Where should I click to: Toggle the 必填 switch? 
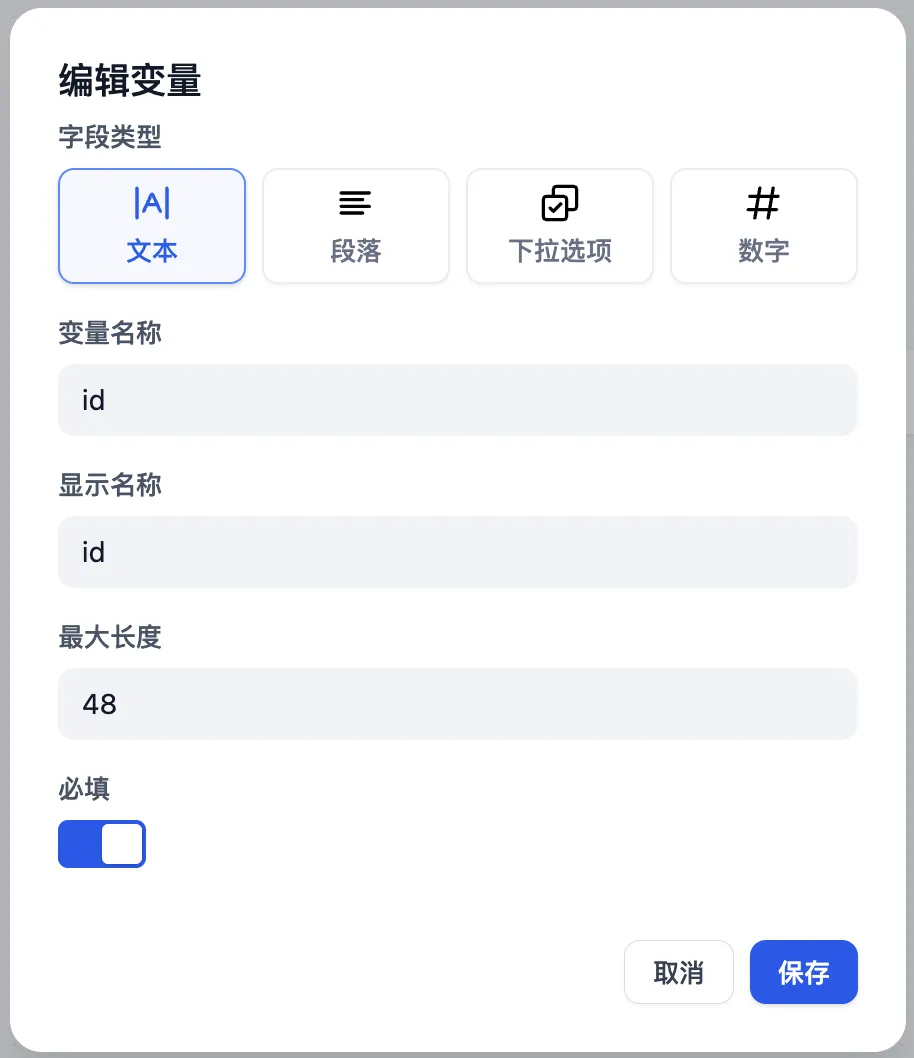coord(102,844)
